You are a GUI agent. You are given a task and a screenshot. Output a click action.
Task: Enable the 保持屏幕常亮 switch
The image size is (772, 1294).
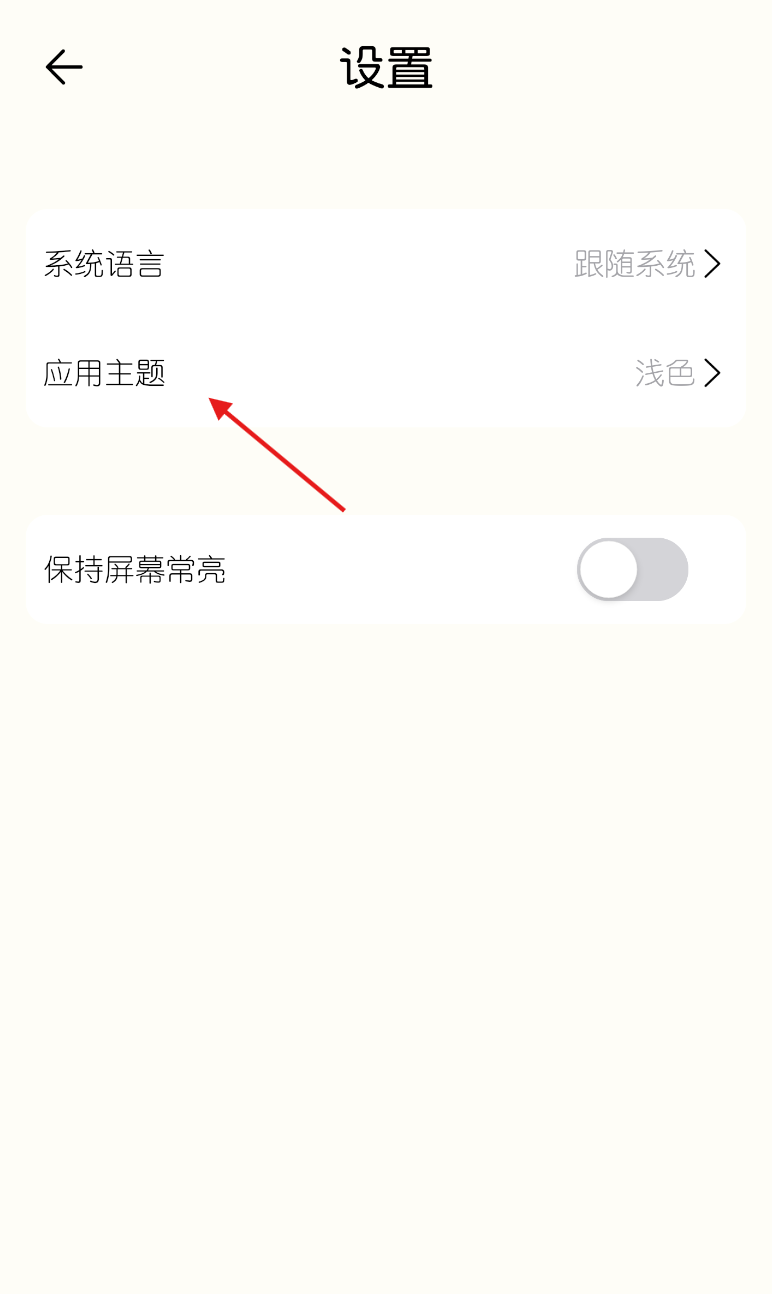pyautogui.click(x=632, y=569)
